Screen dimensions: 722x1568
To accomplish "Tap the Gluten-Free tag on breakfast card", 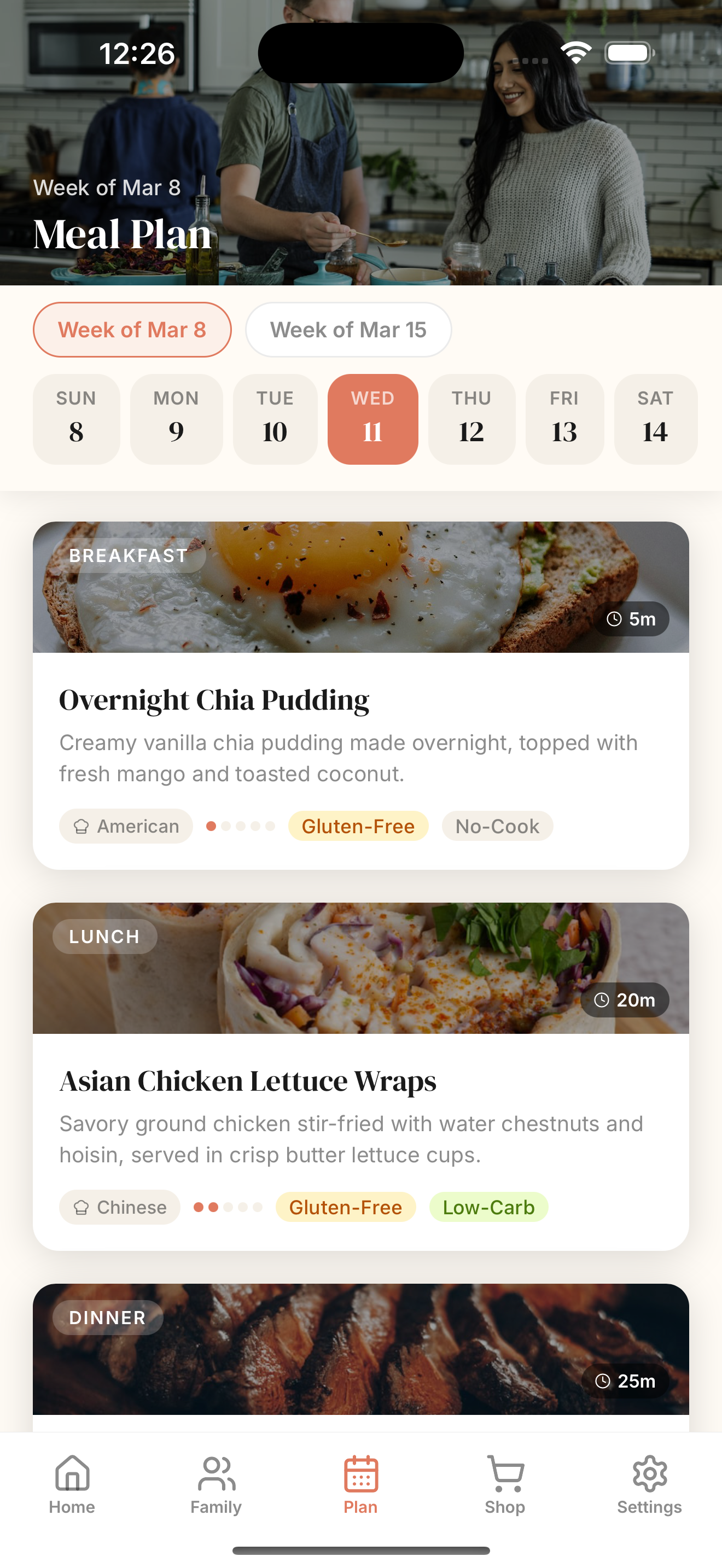I will (358, 826).
